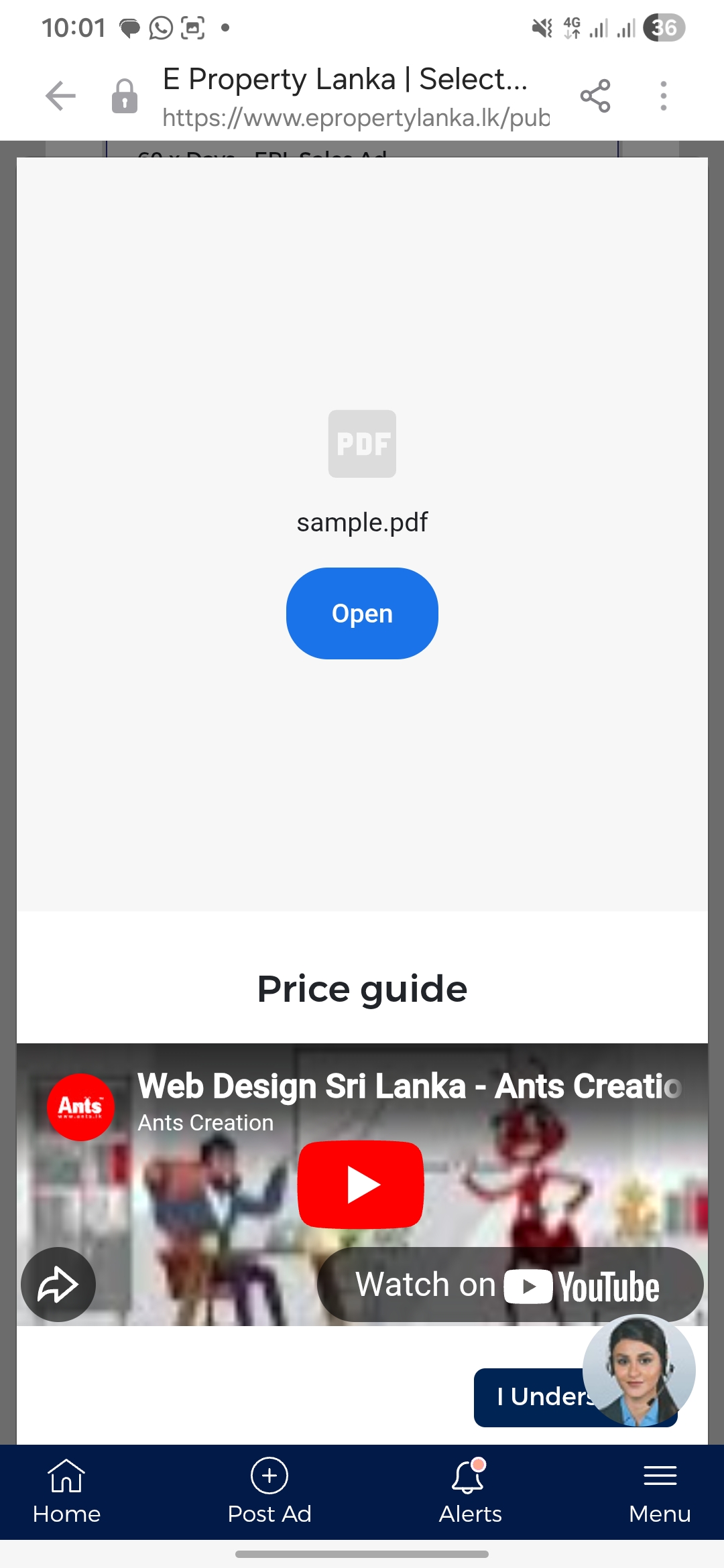This screenshot has width=724, height=1568.
Task: Play the Ants Creation YouTube video
Action: (361, 1184)
